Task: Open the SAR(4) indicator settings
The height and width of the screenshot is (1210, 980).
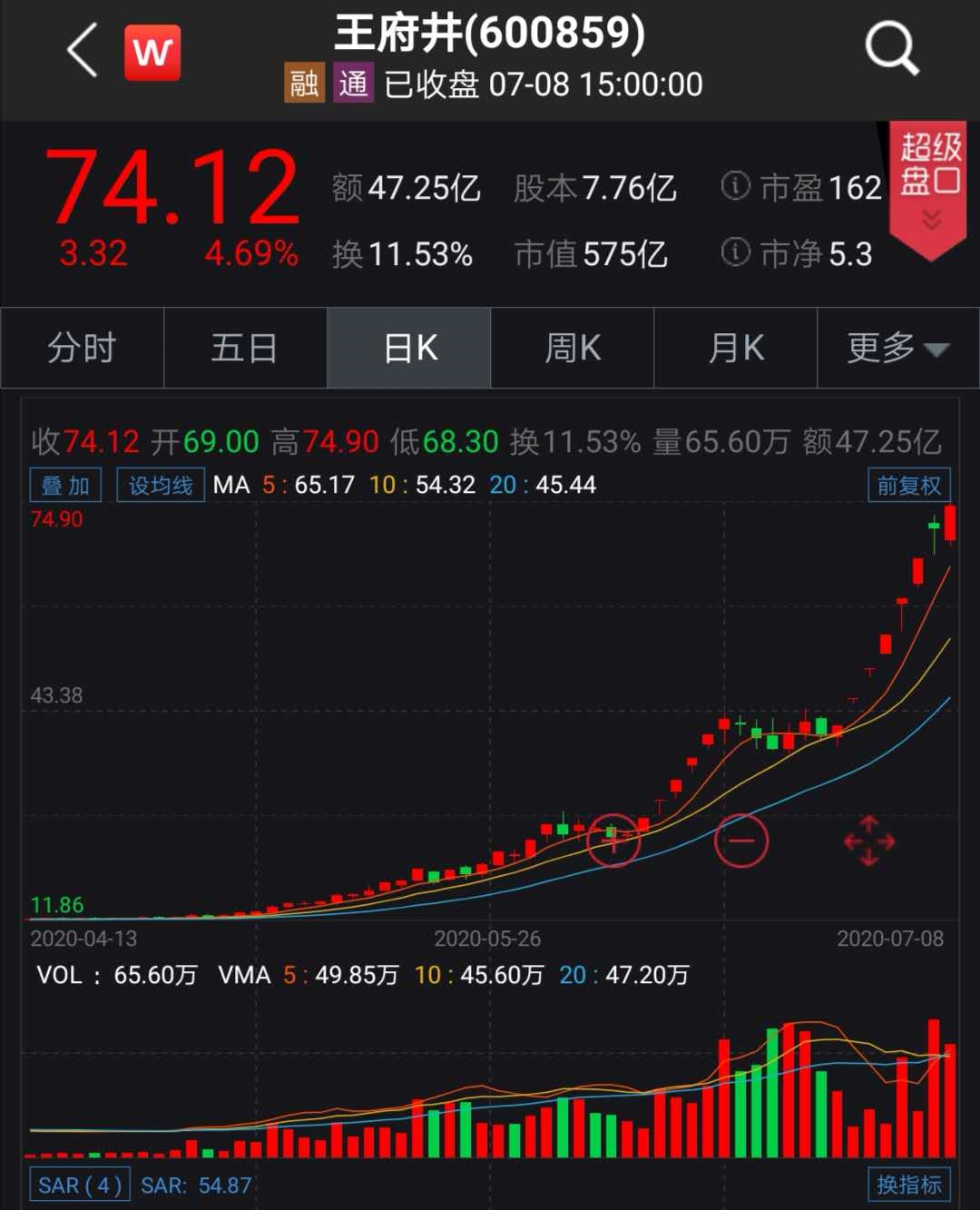Action: click(x=80, y=1185)
